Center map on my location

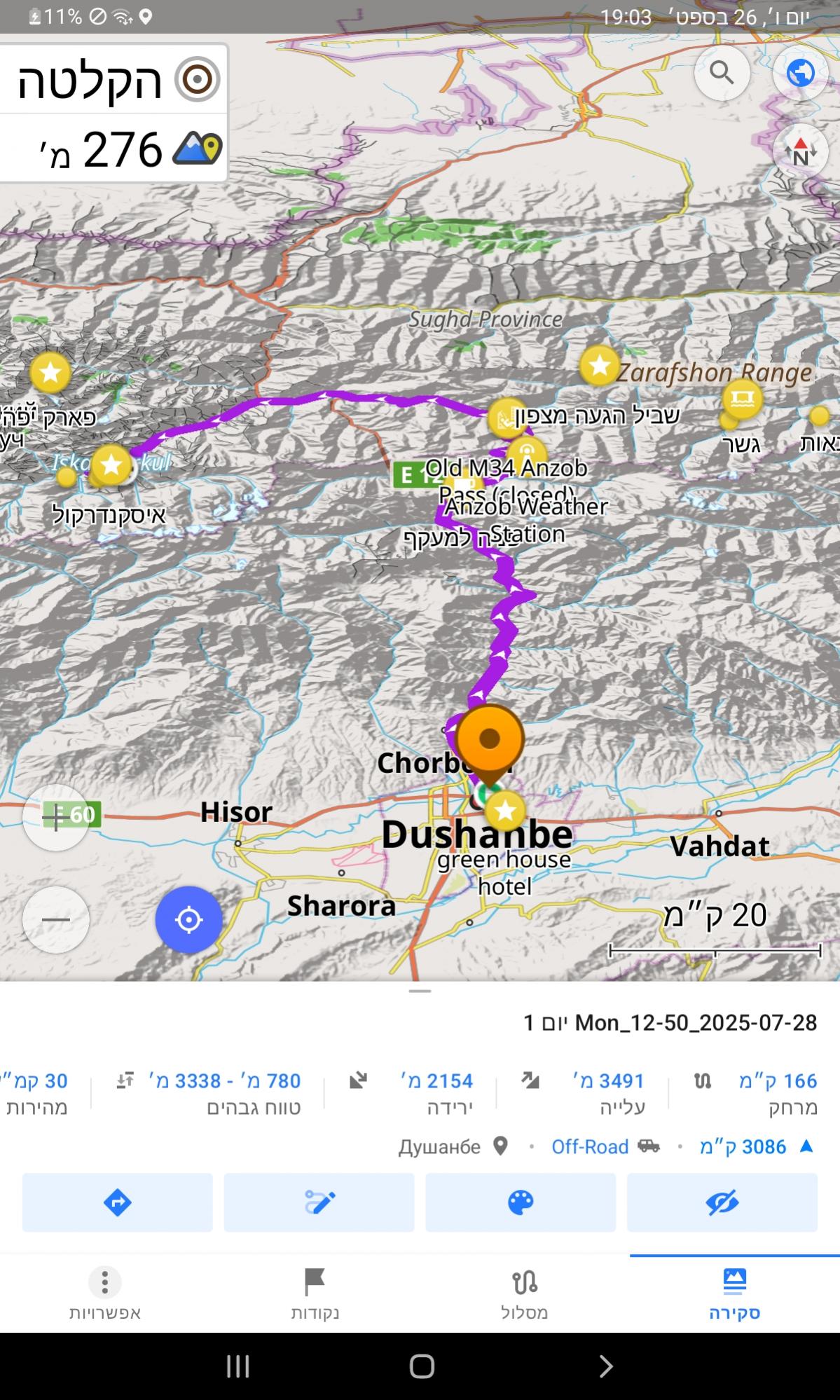188,919
